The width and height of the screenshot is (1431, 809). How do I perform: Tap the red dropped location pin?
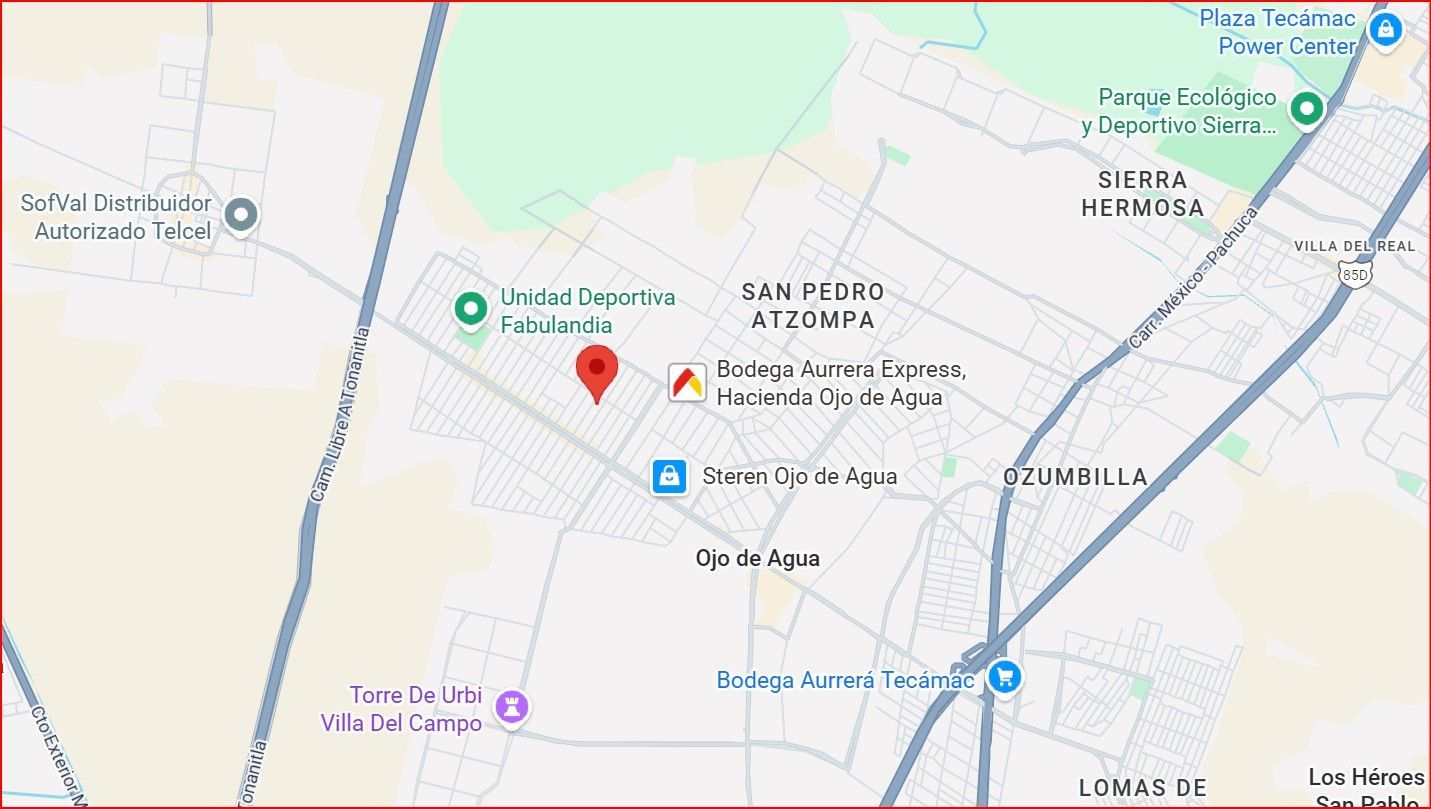(597, 373)
